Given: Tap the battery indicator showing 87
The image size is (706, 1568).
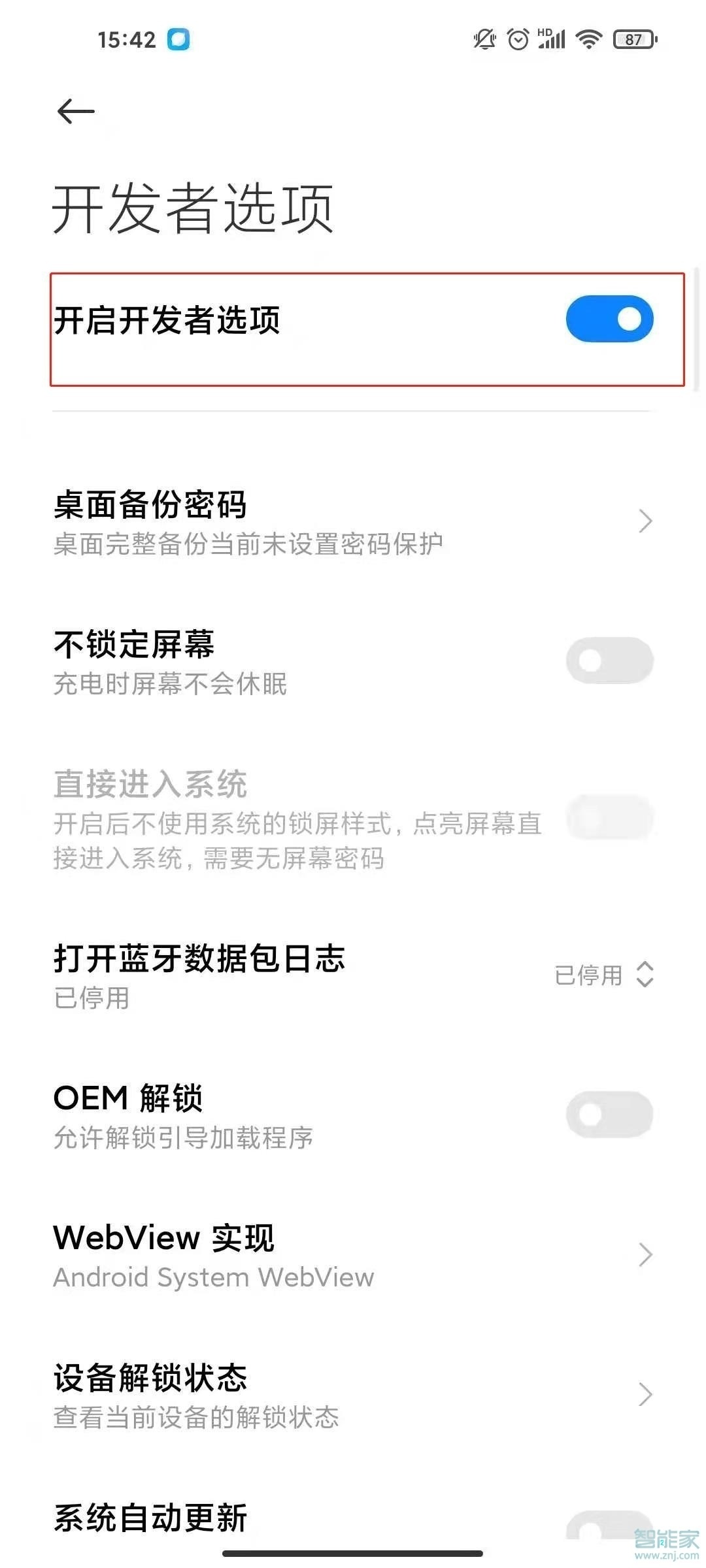Looking at the screenshot, I should tap(630, 39).
